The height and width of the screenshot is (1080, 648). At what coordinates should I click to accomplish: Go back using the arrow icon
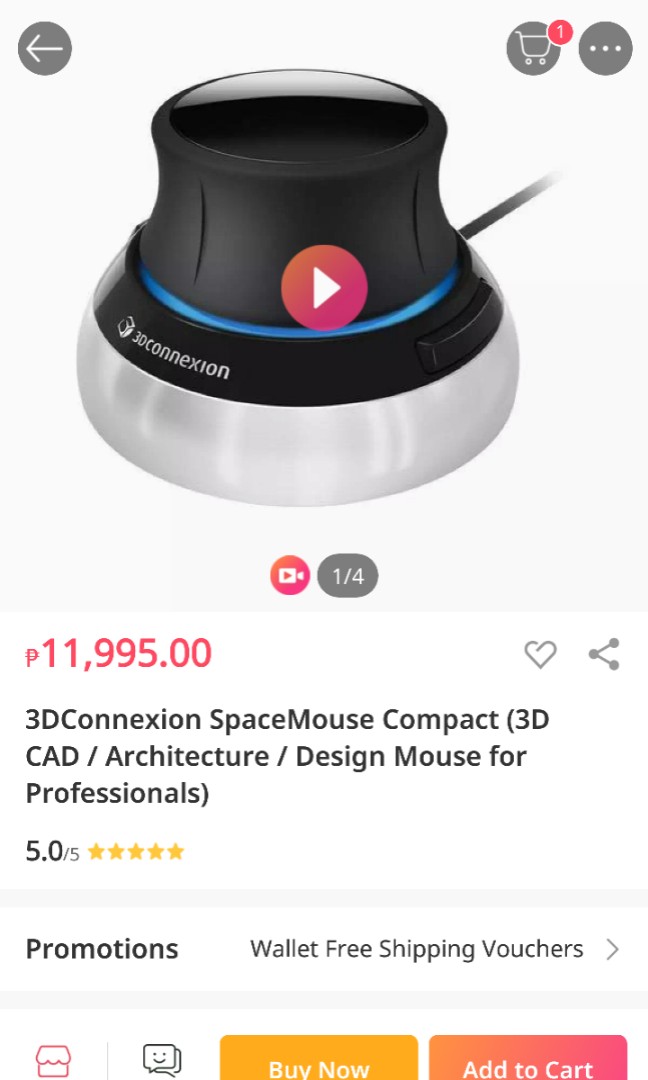click(45, 49)
